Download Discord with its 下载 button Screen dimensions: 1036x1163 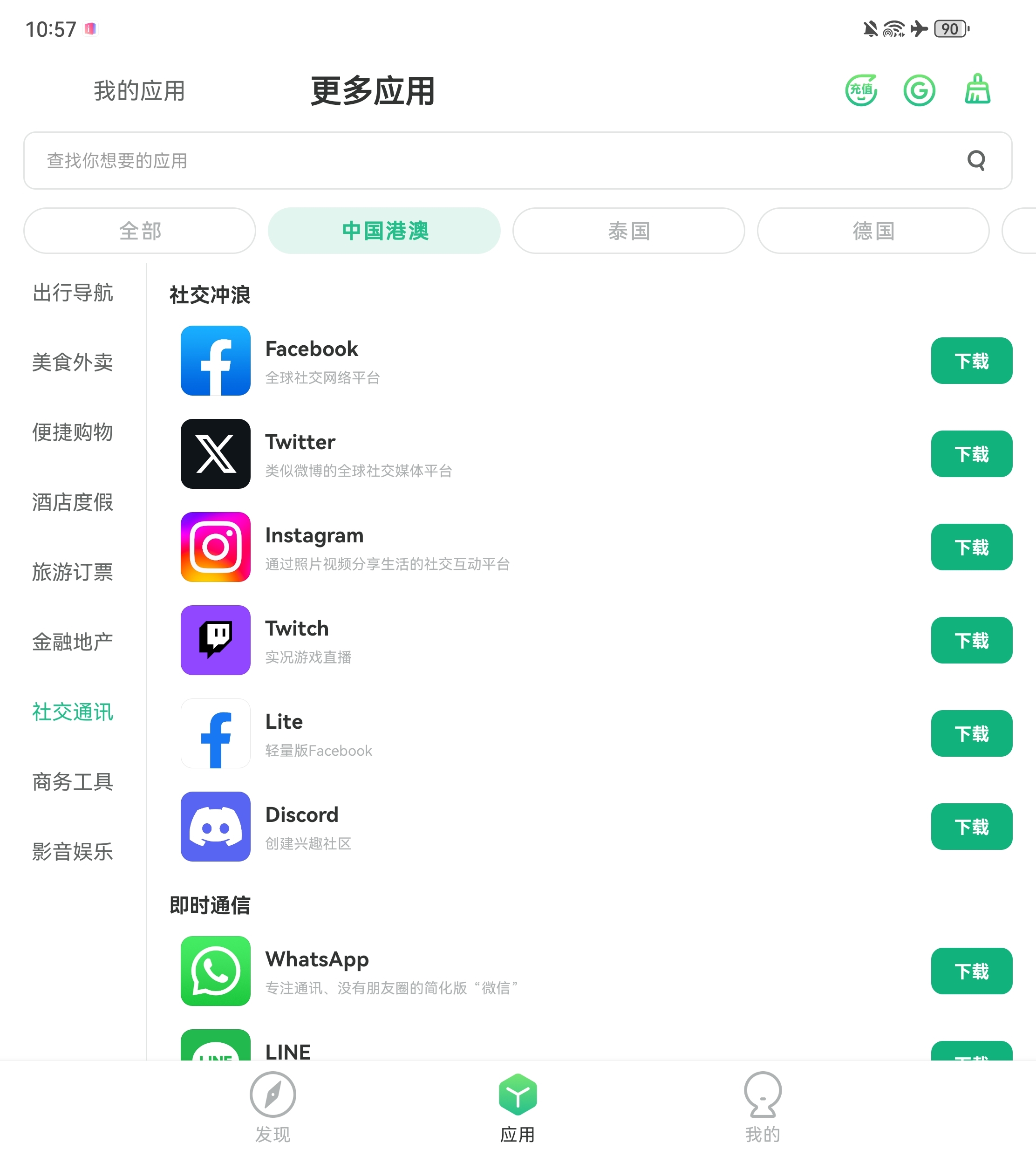point(971,827)
